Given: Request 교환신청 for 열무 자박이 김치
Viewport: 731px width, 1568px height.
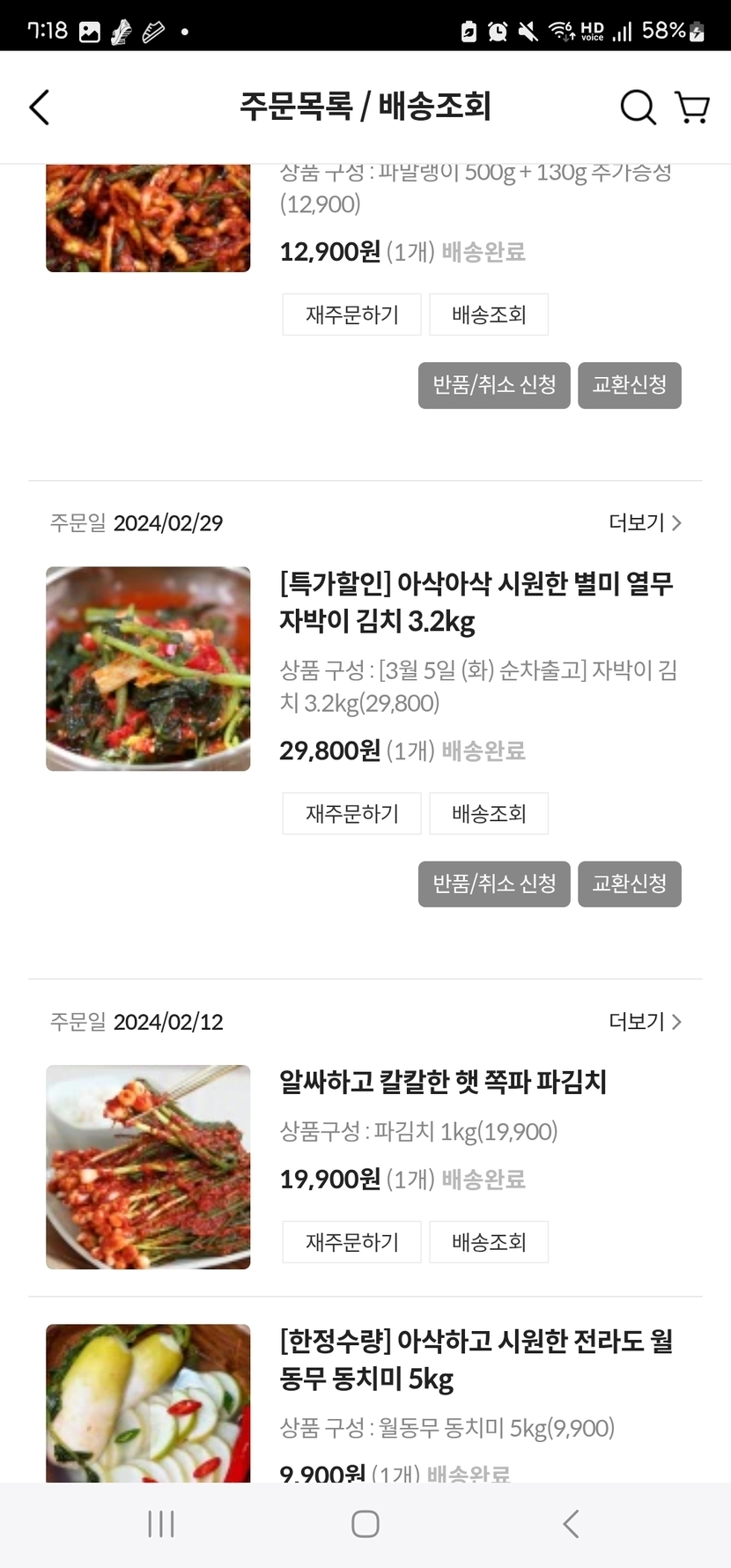Looking at the screenshot, I should pyautogui.click(x=630, y=884).
